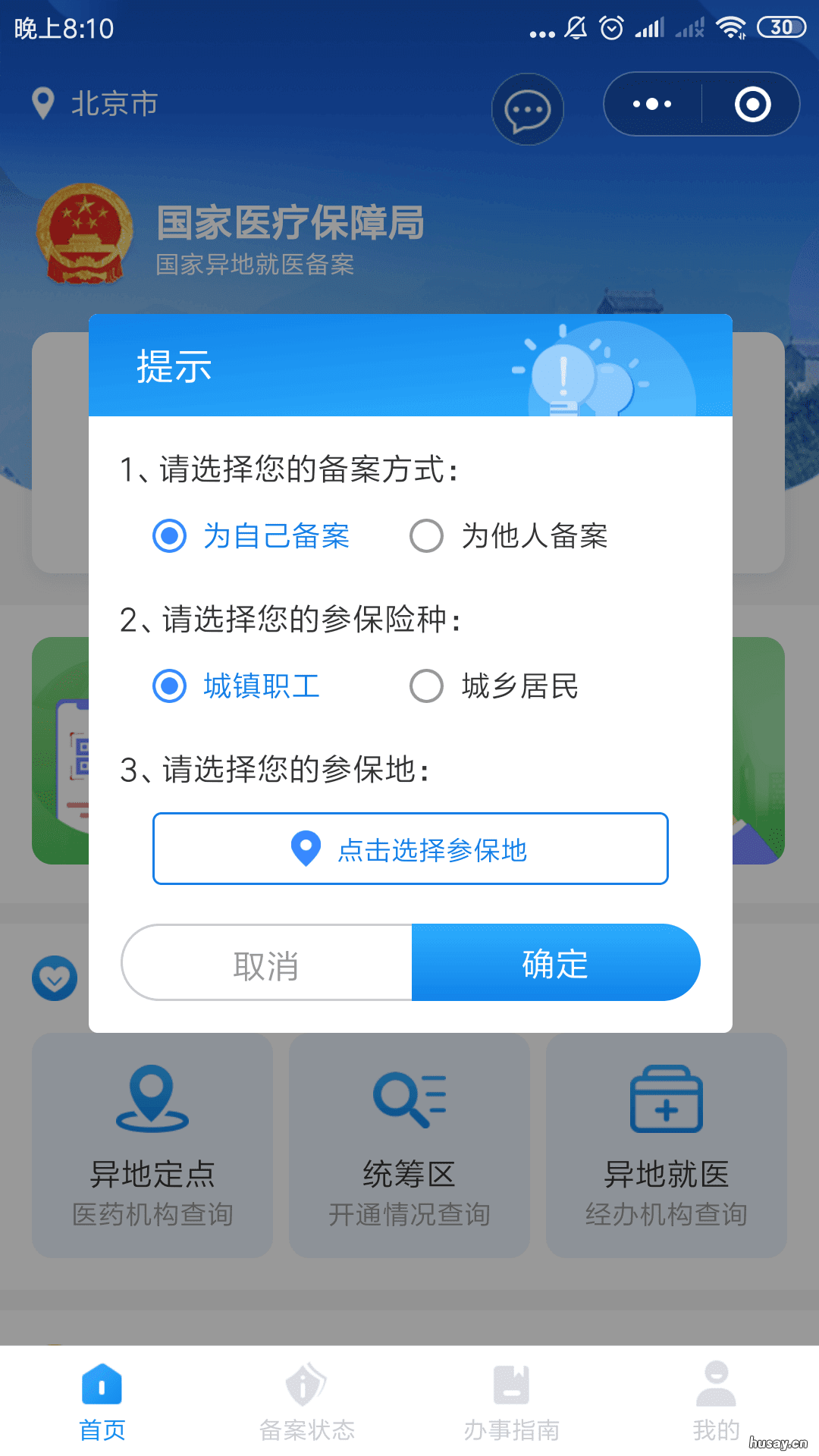The width and height of the screenshot is (819, 1456).
Task: Select 为自己备案 filing option
Action: [168, 536]
